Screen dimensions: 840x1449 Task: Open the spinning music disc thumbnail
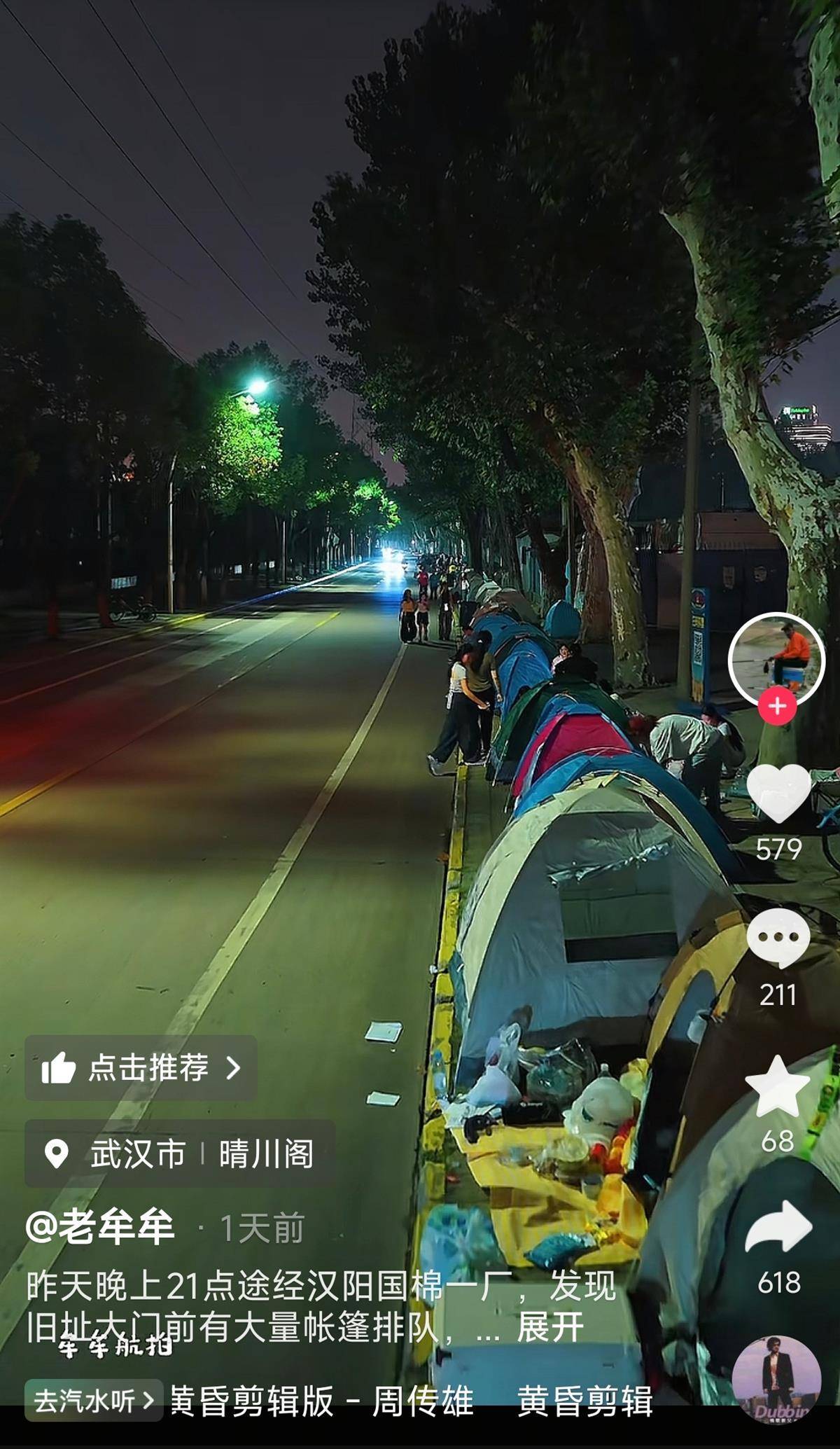[776, 1380]
